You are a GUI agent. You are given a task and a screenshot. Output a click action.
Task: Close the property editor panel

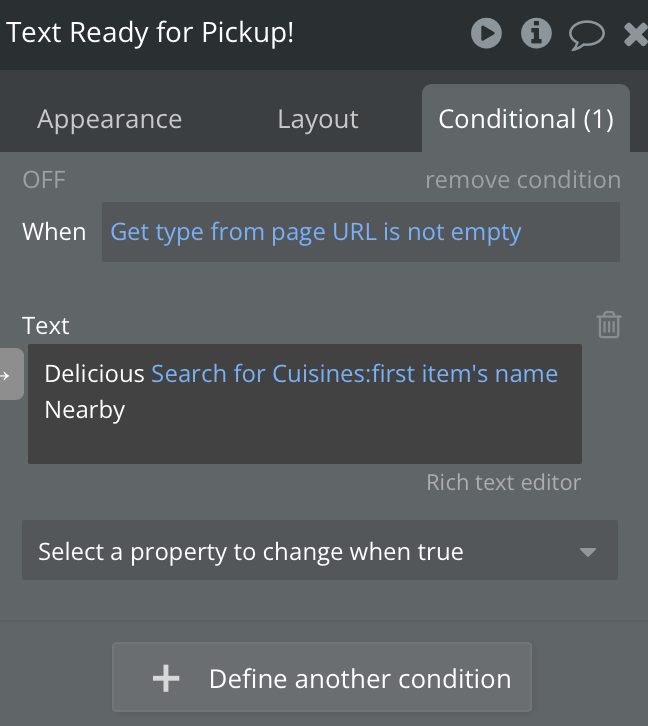[636, 35]
